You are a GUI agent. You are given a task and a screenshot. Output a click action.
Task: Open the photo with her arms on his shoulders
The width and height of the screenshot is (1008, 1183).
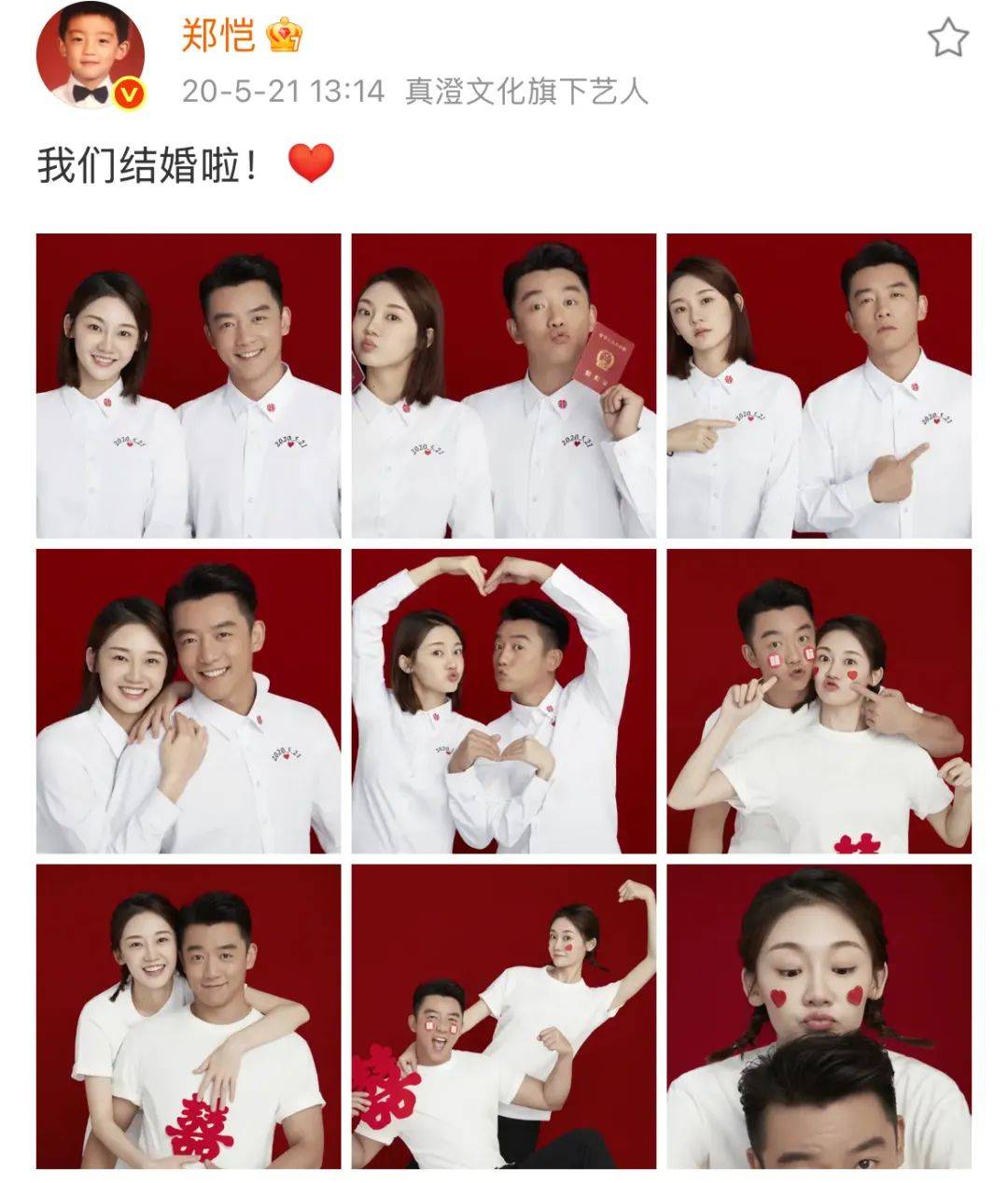189,701
